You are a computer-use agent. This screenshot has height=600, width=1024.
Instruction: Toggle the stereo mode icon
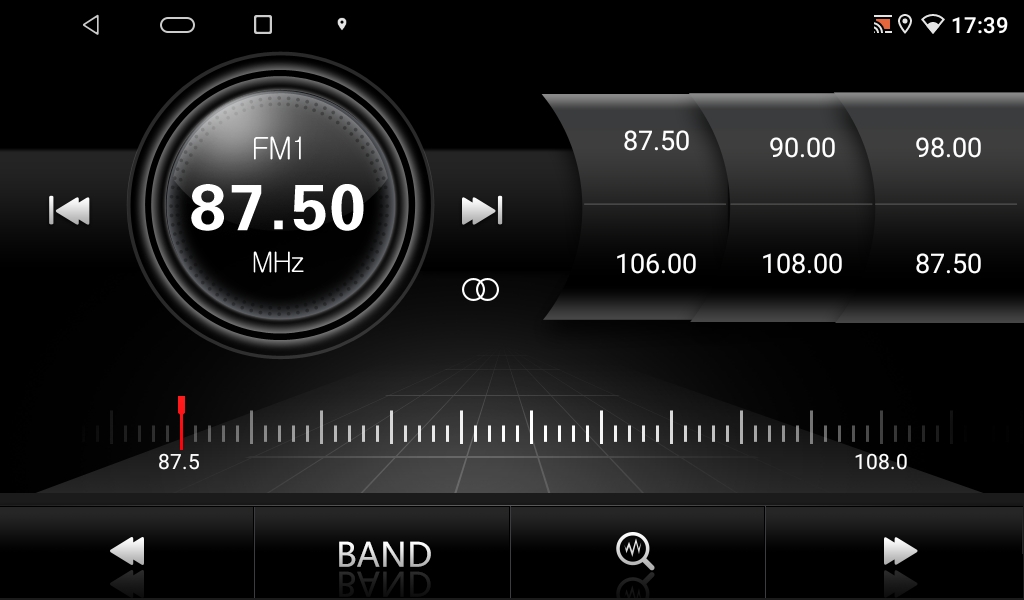(x=480, y=290)
